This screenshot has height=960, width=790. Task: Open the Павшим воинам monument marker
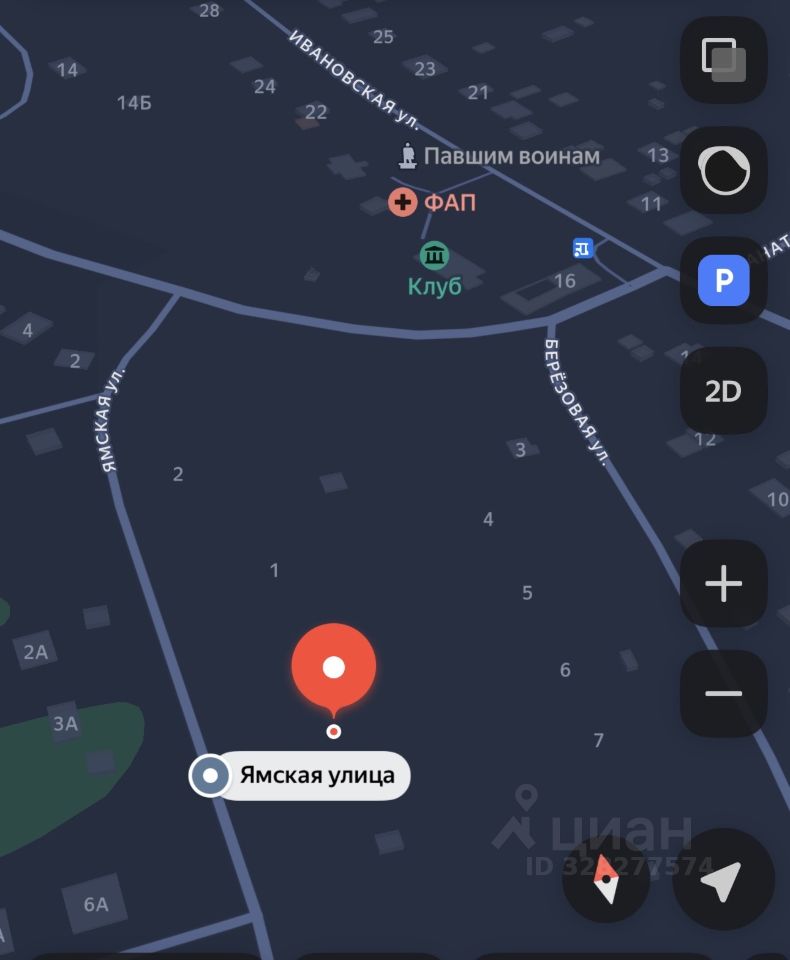[407, 156]
